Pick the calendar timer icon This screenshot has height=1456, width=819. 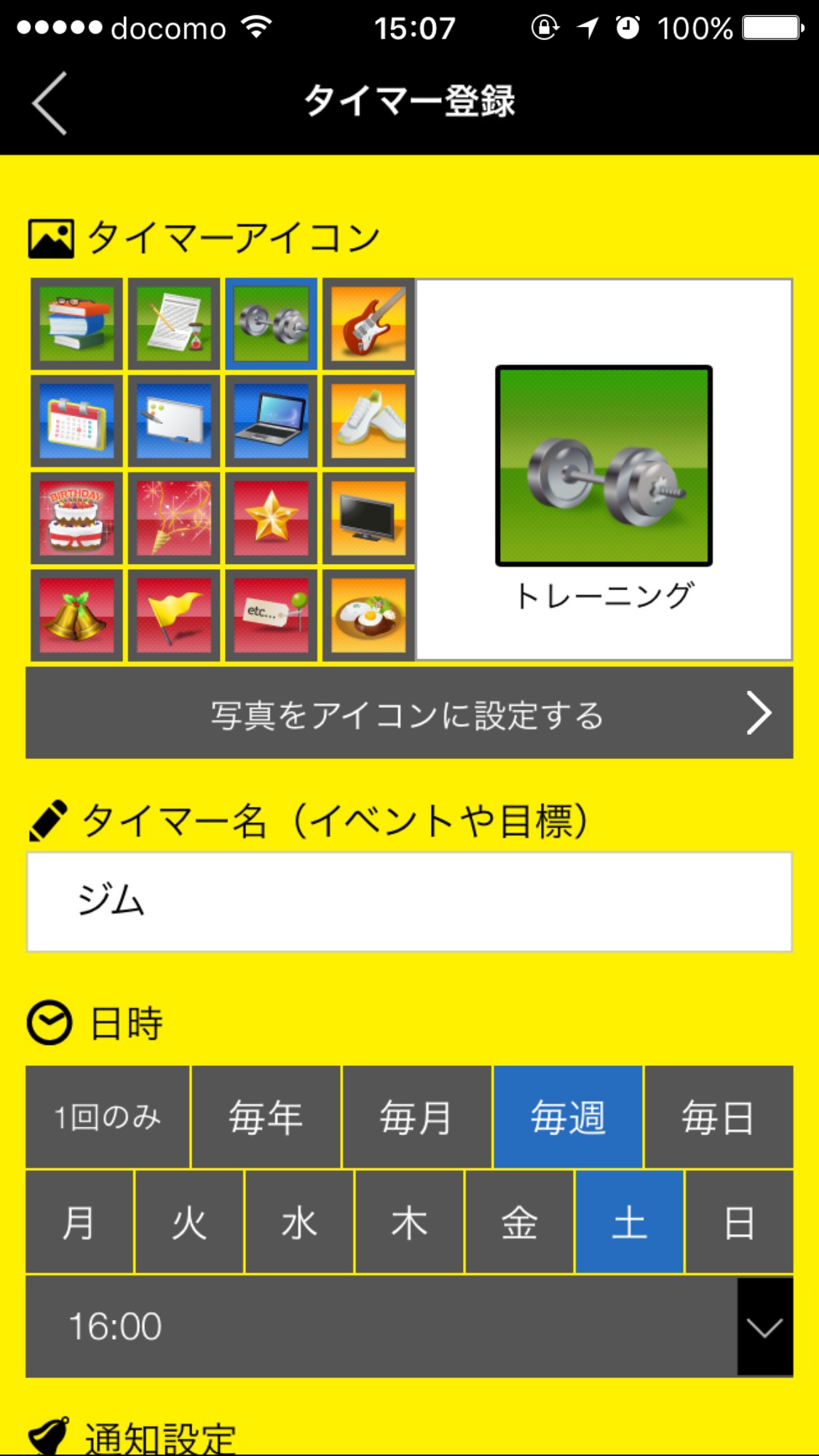[76, 421]
